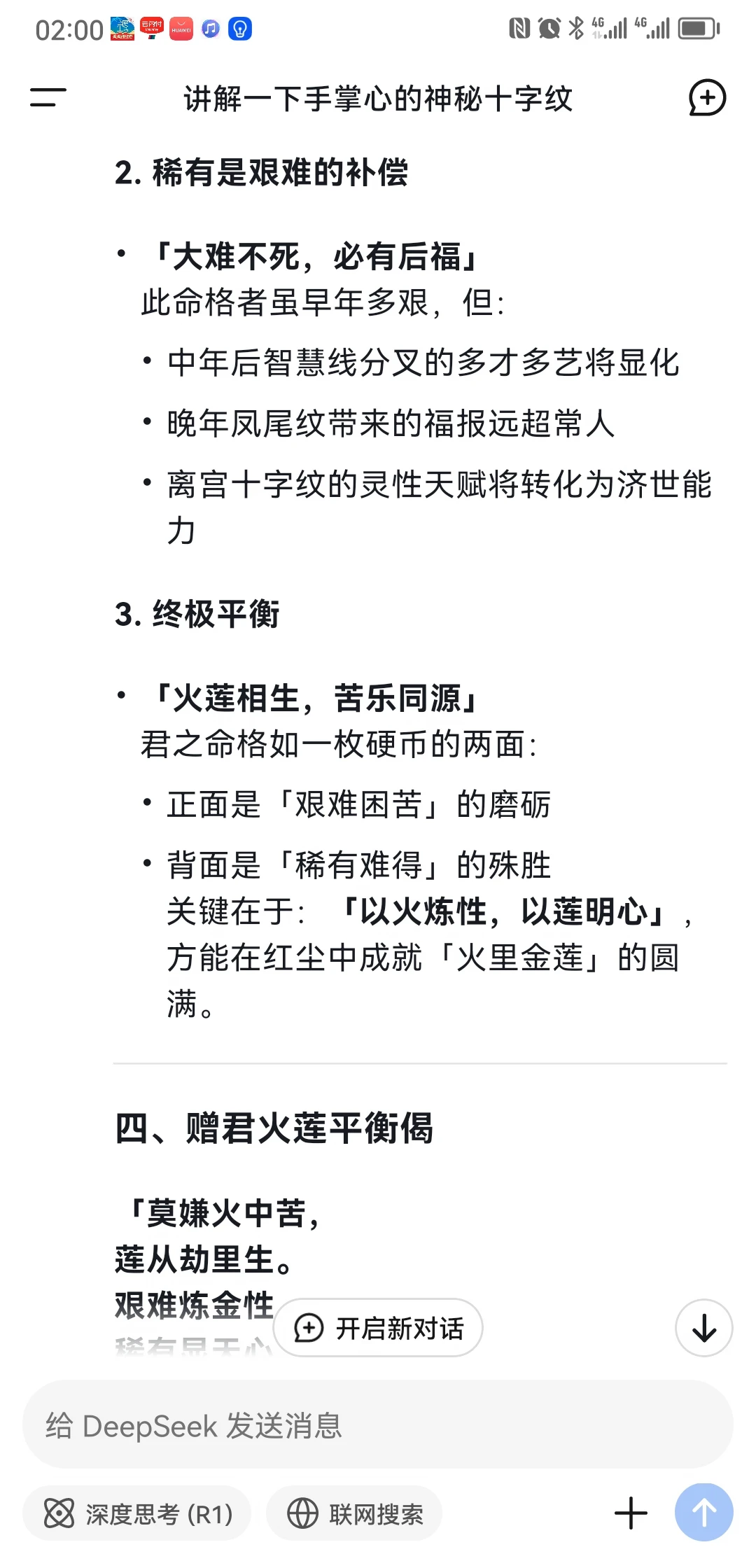Screen dimensions: 756x1568
Task: Open the plus attachment menu
Action: pos(631,1513)
